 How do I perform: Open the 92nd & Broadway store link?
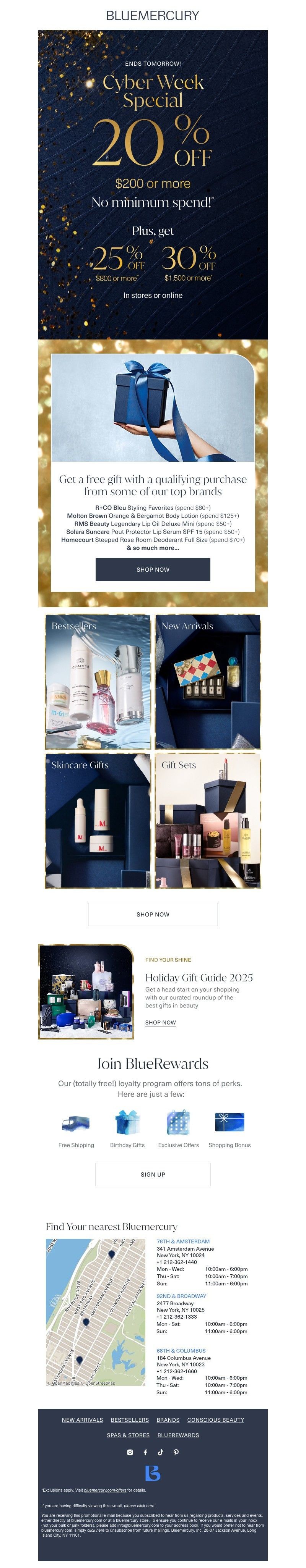[181, 1296]
